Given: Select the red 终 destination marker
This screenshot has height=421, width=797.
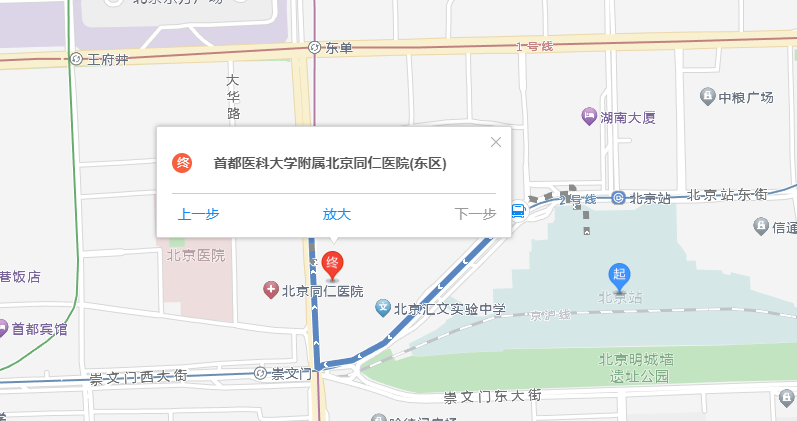Looking at the screenshot, I should click(x=334, y=266).
